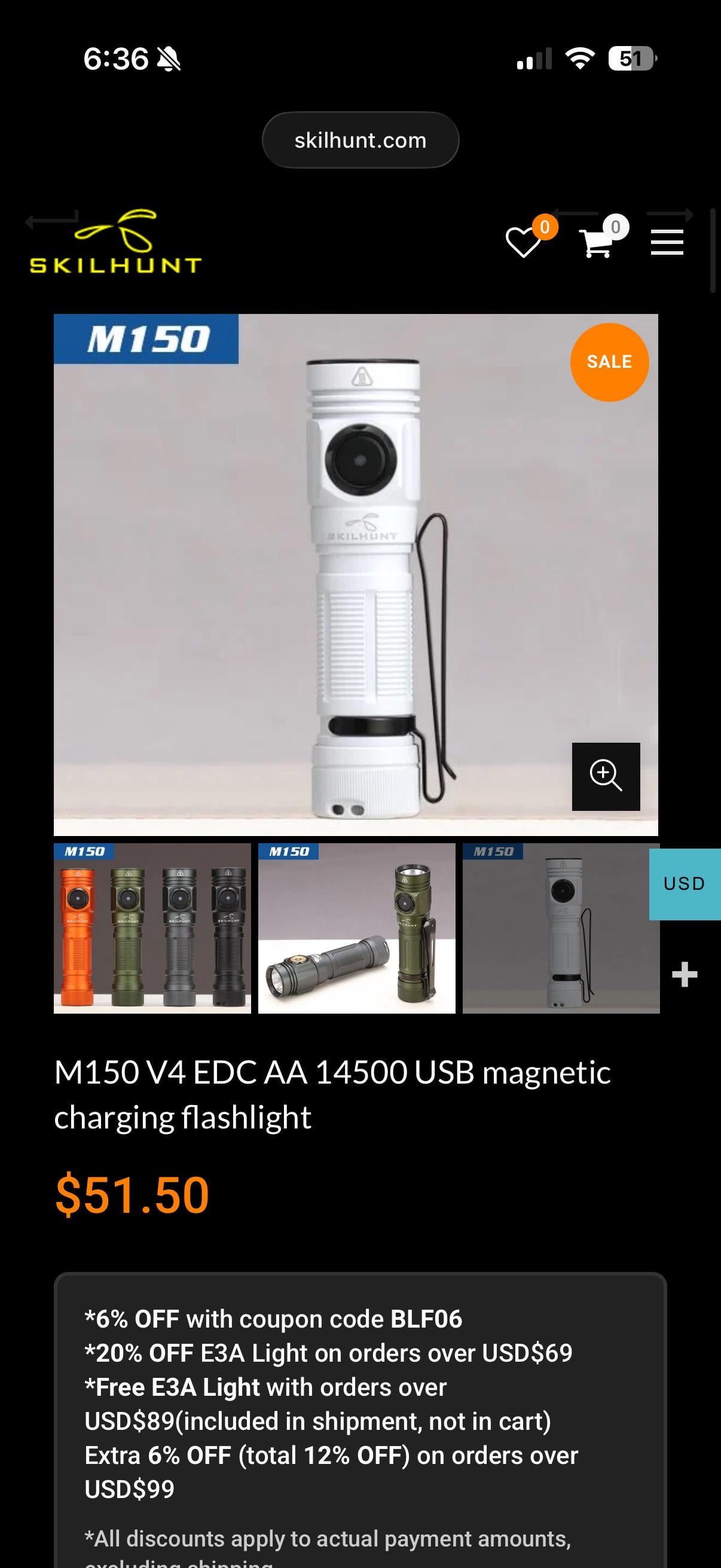This screenshot has width=721, height=1568.
Task: Open the USD currency switcher
Action: 685,883
